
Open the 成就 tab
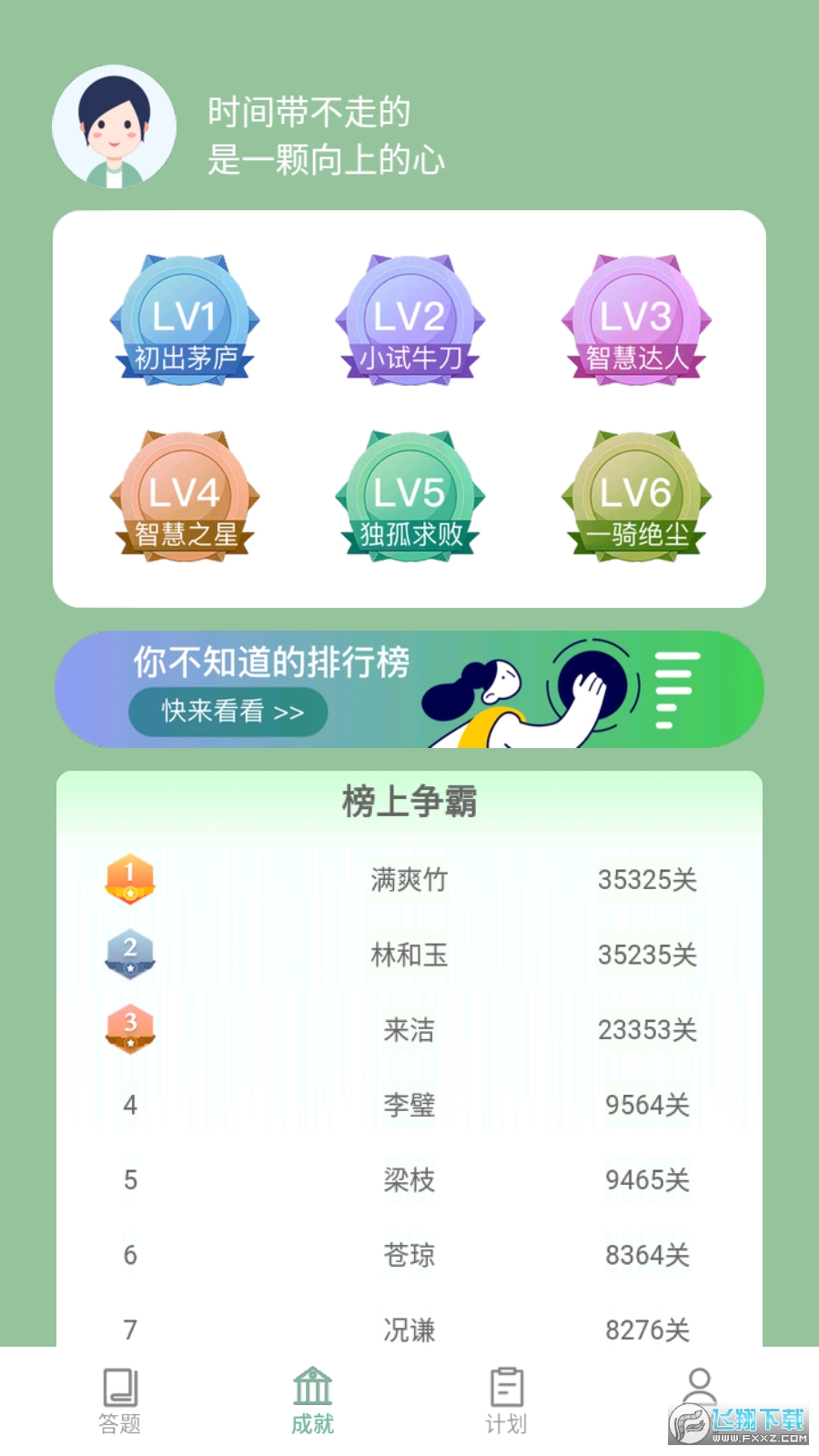coord(312,1400)
